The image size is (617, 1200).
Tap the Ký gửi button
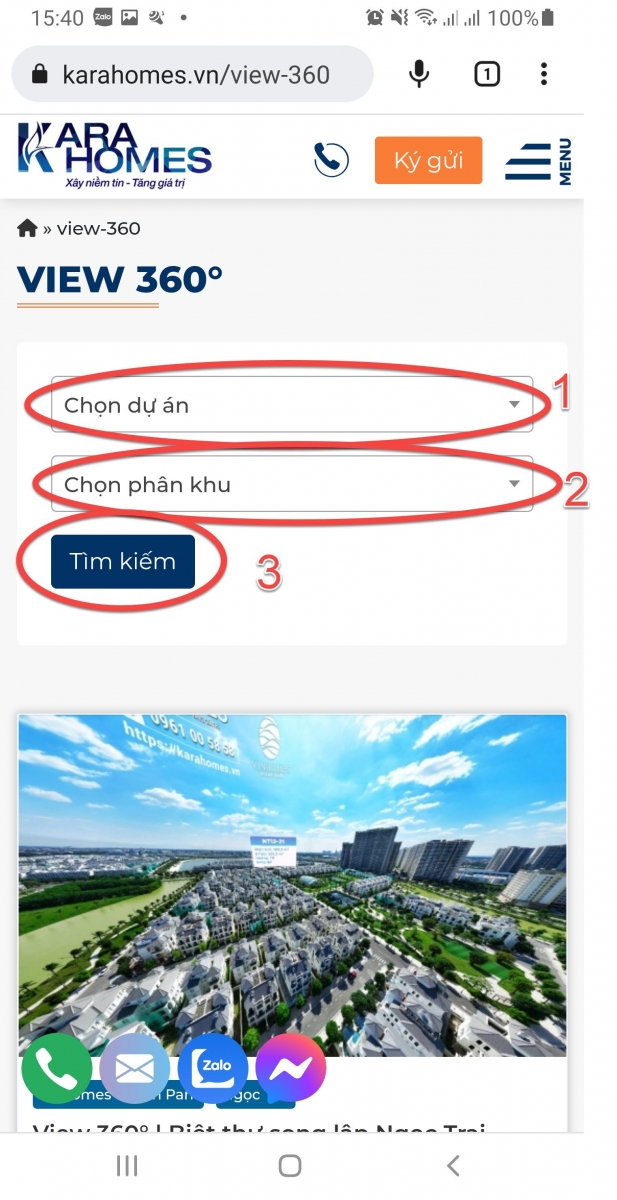click(428, 160)
